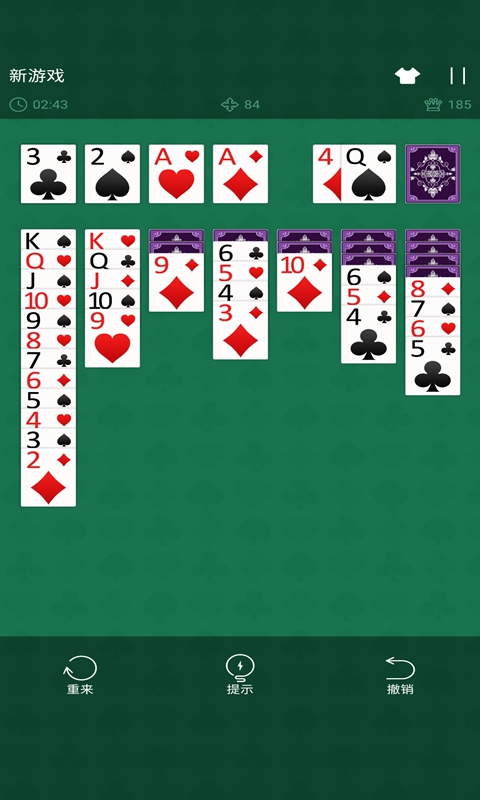Viewport: 480px width, 800px height.
Task: Get a hint with 提示
Action: click(x=240, y=675)
